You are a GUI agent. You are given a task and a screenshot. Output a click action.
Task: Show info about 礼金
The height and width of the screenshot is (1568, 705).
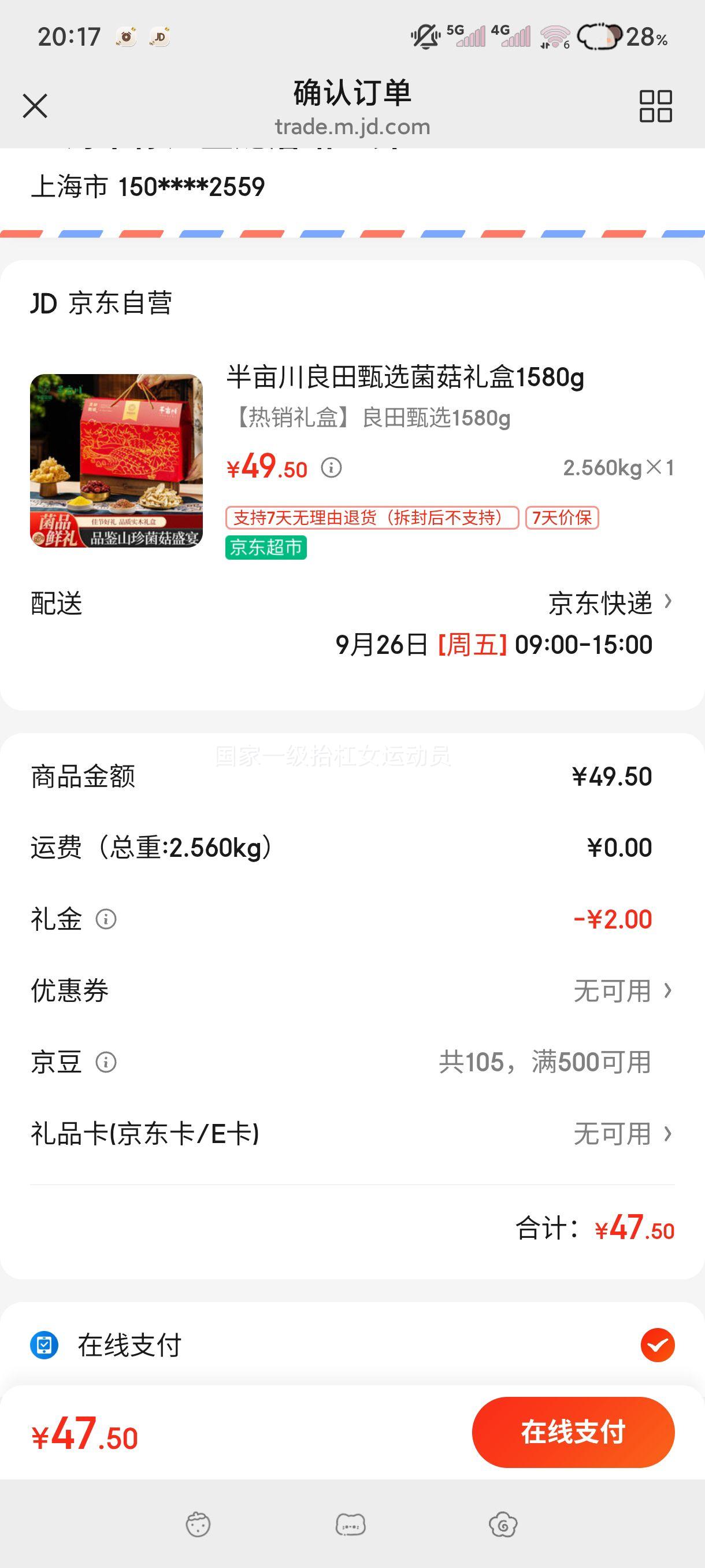pos(106,919)
